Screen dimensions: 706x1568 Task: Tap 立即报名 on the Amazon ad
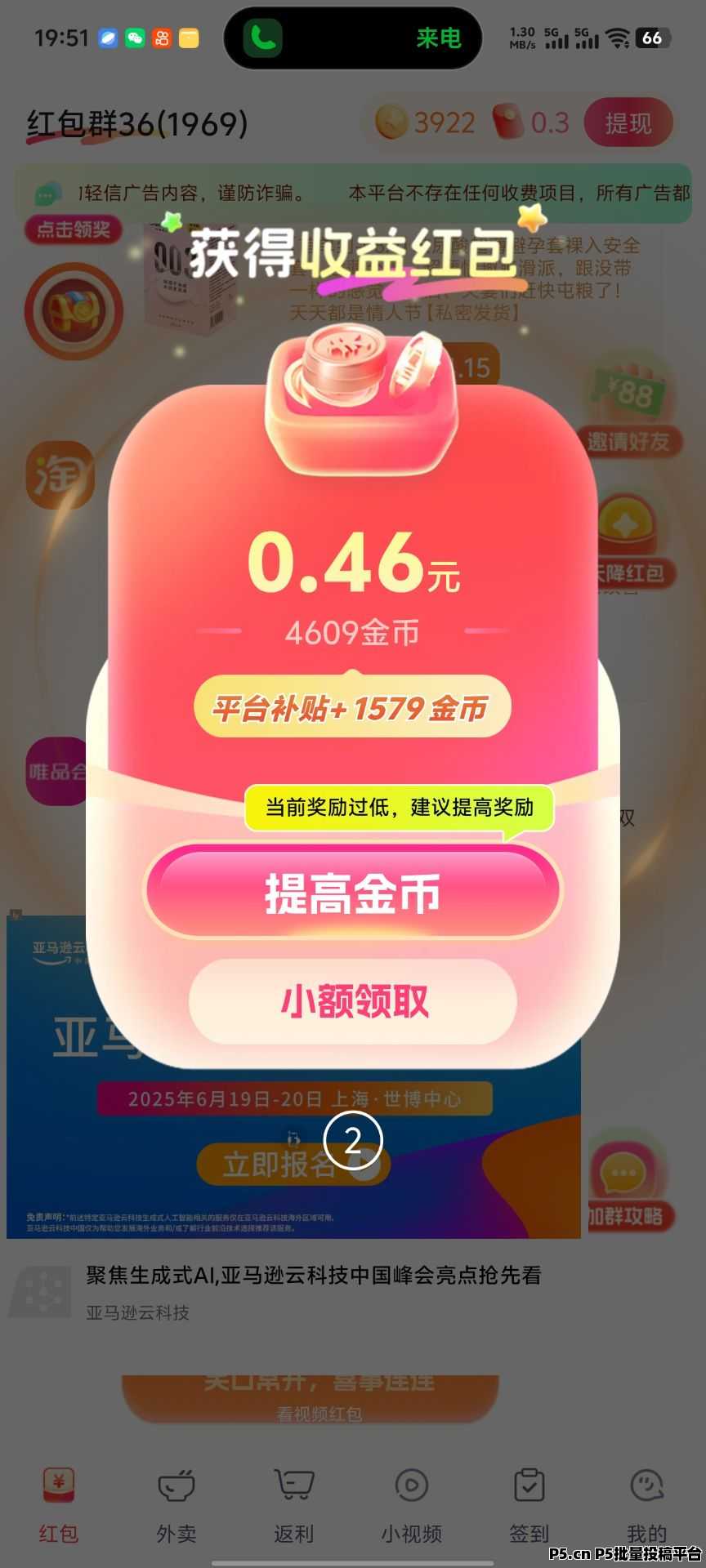click(278, 1164)
